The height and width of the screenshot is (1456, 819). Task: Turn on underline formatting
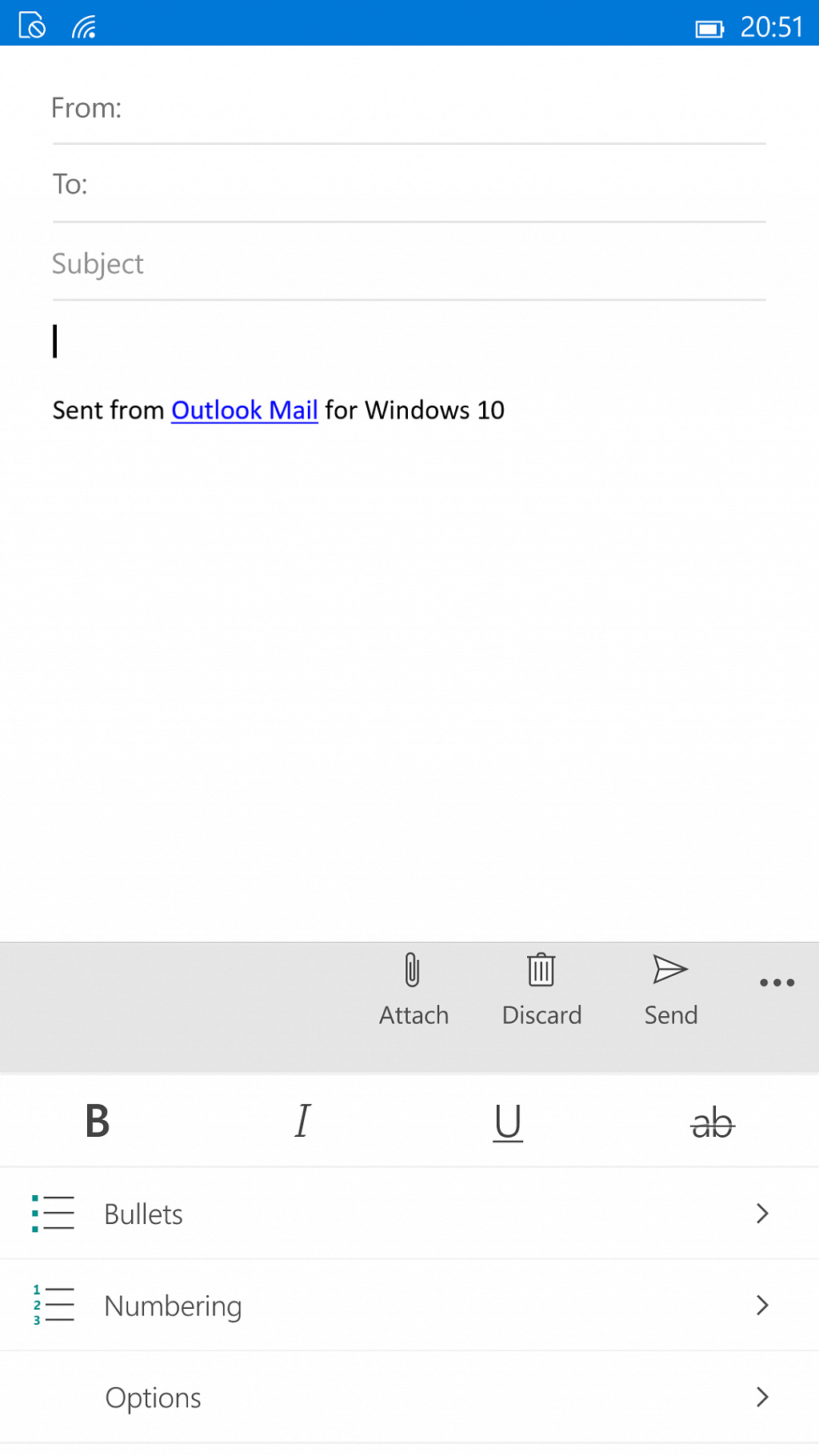pos(508,1122)
